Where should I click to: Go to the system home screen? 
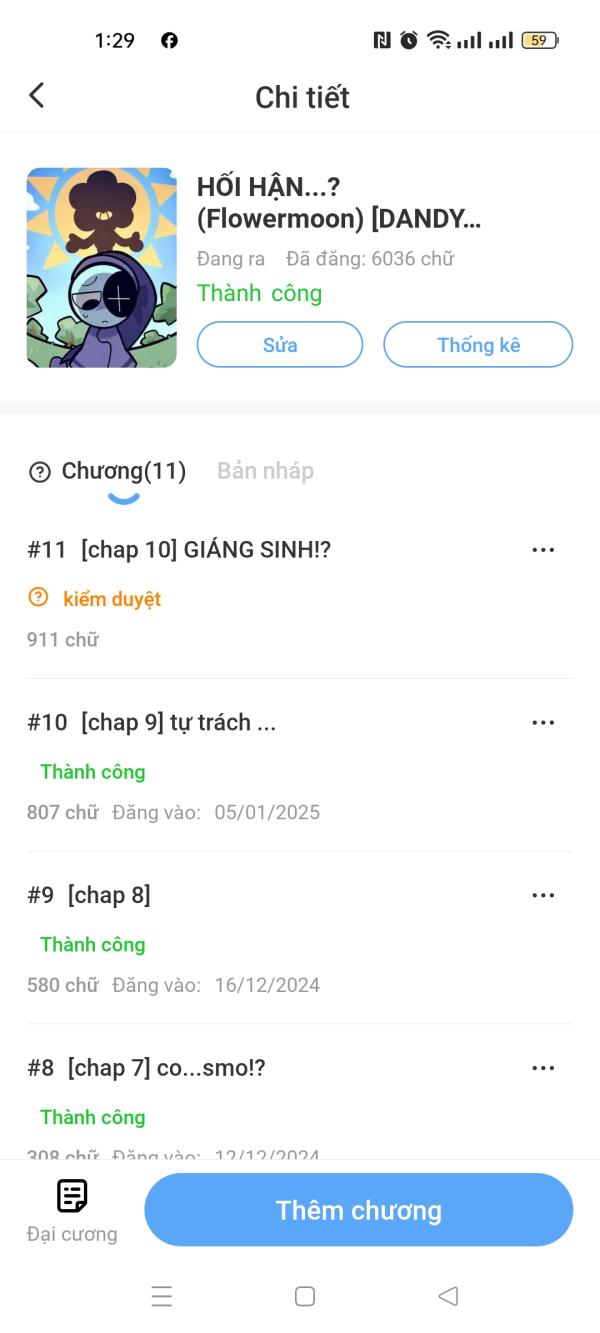coord(305,1296)
